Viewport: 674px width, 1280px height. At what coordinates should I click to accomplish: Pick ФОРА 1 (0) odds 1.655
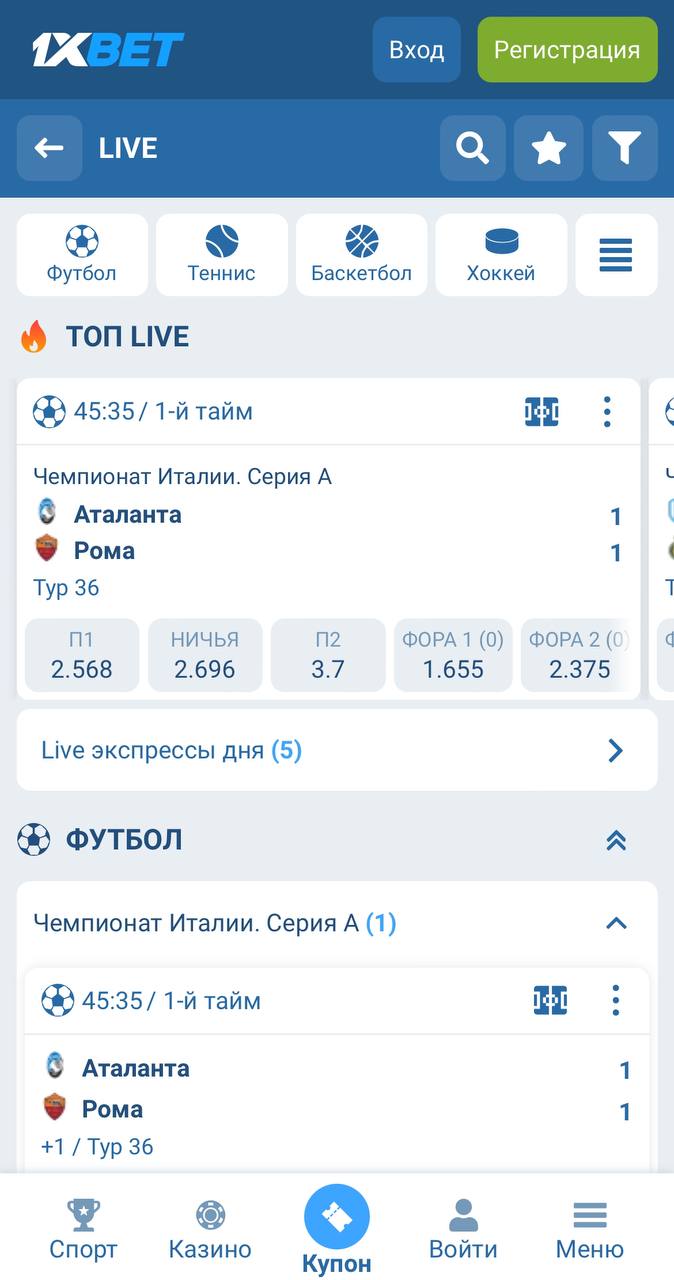[x=453, y=655]
